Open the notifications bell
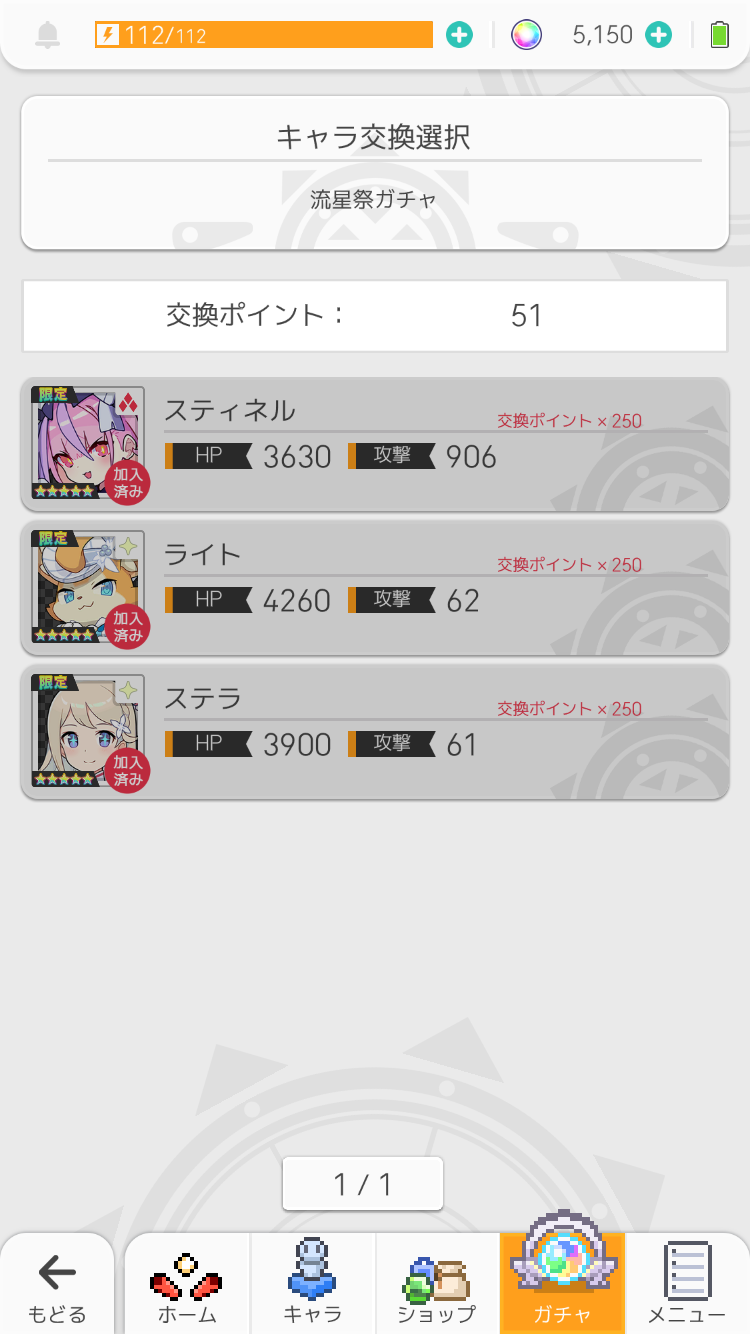 coord(47,35)
